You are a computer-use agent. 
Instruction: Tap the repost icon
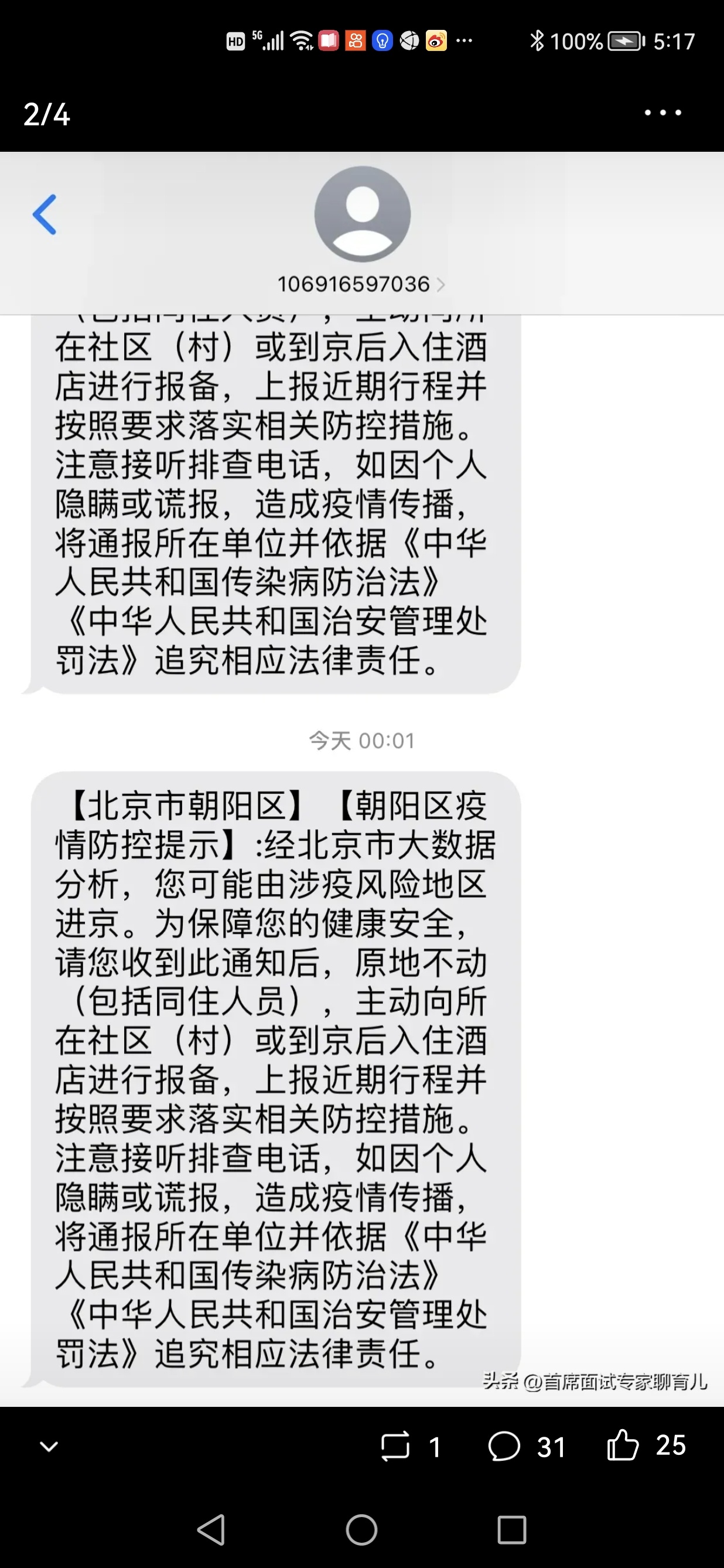395,1446
